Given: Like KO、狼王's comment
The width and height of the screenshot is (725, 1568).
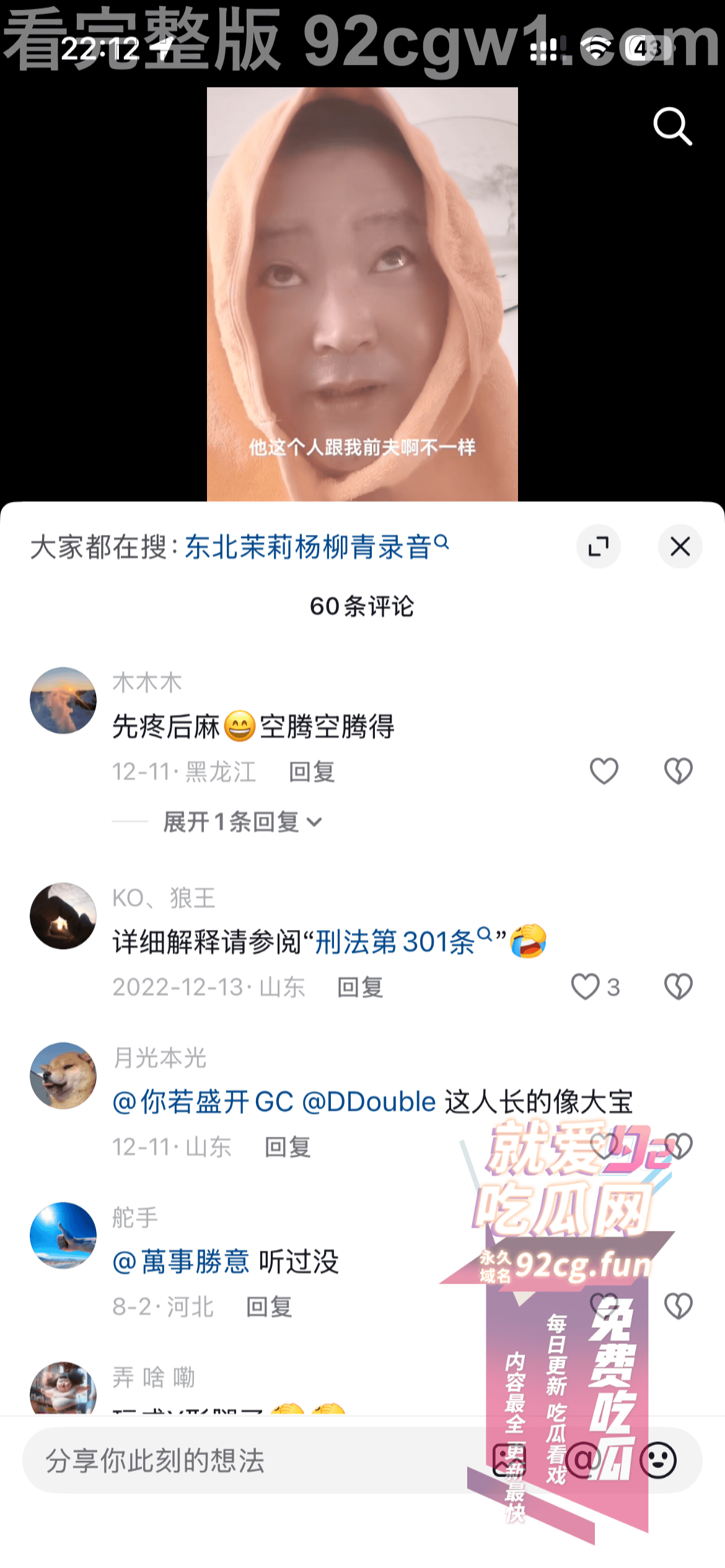Looking at the screenshot, I should pos(586,987).
